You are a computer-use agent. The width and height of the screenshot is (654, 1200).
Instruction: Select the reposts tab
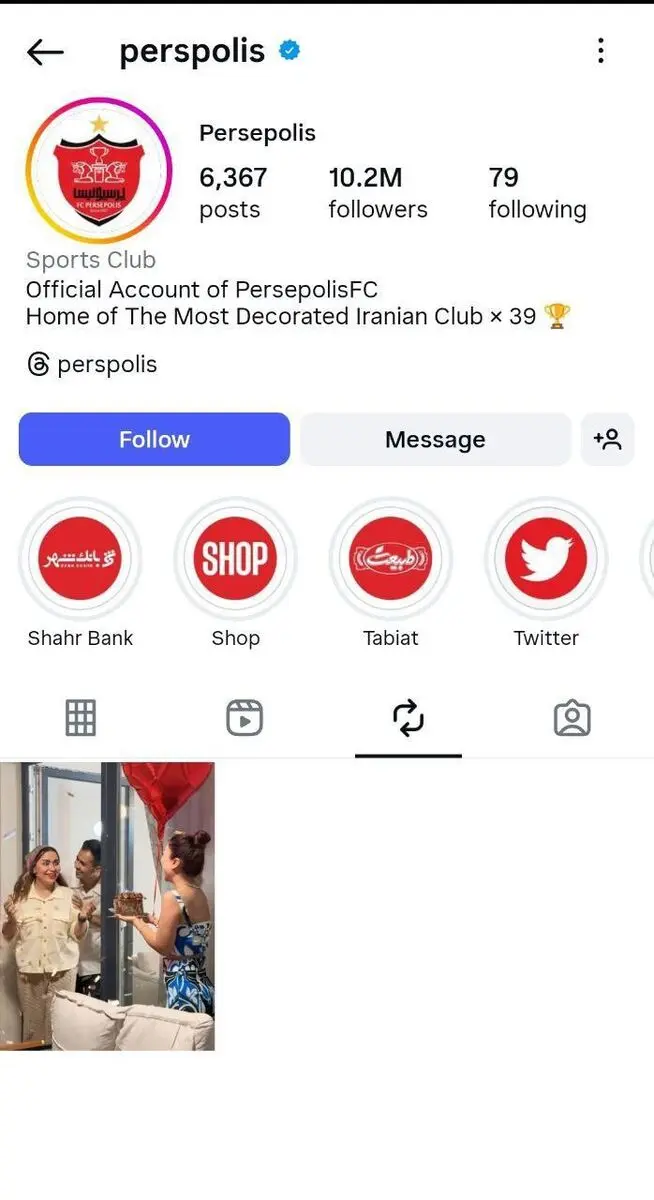pos(408,718)
